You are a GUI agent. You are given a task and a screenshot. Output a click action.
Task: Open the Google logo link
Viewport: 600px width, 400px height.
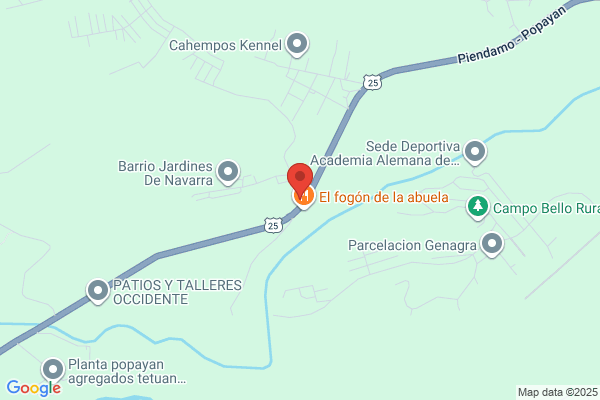34,388
